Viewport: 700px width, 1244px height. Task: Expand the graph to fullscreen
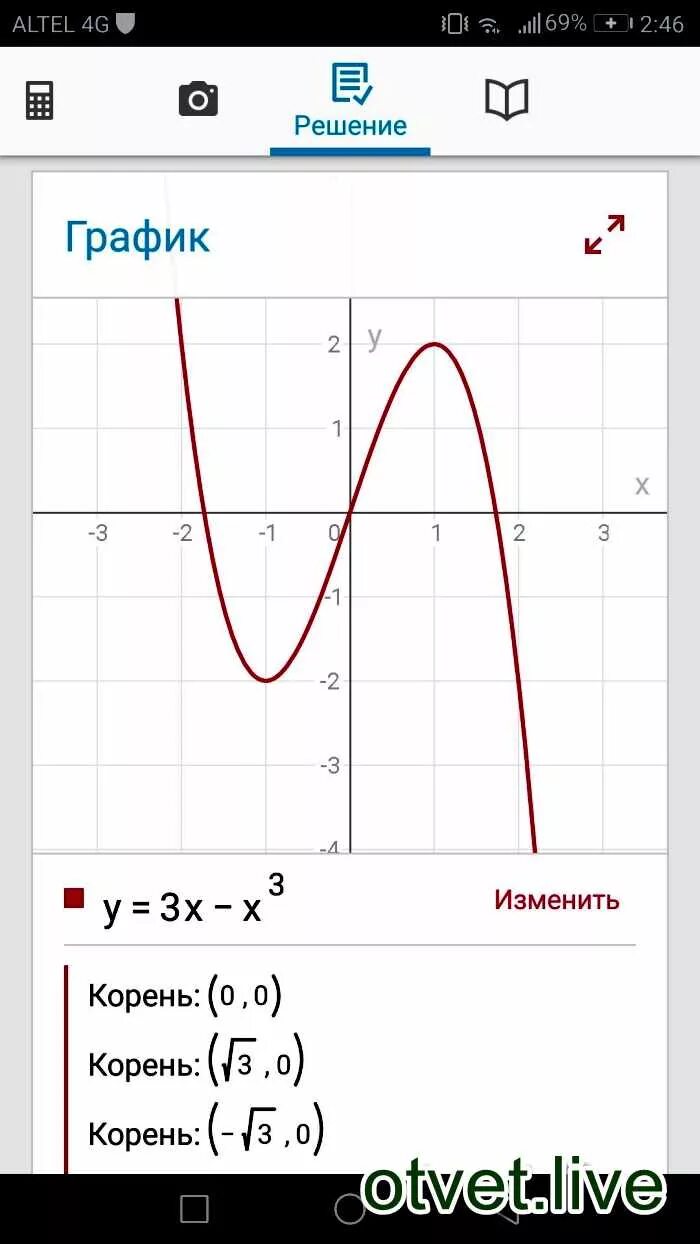click(604, 235)
